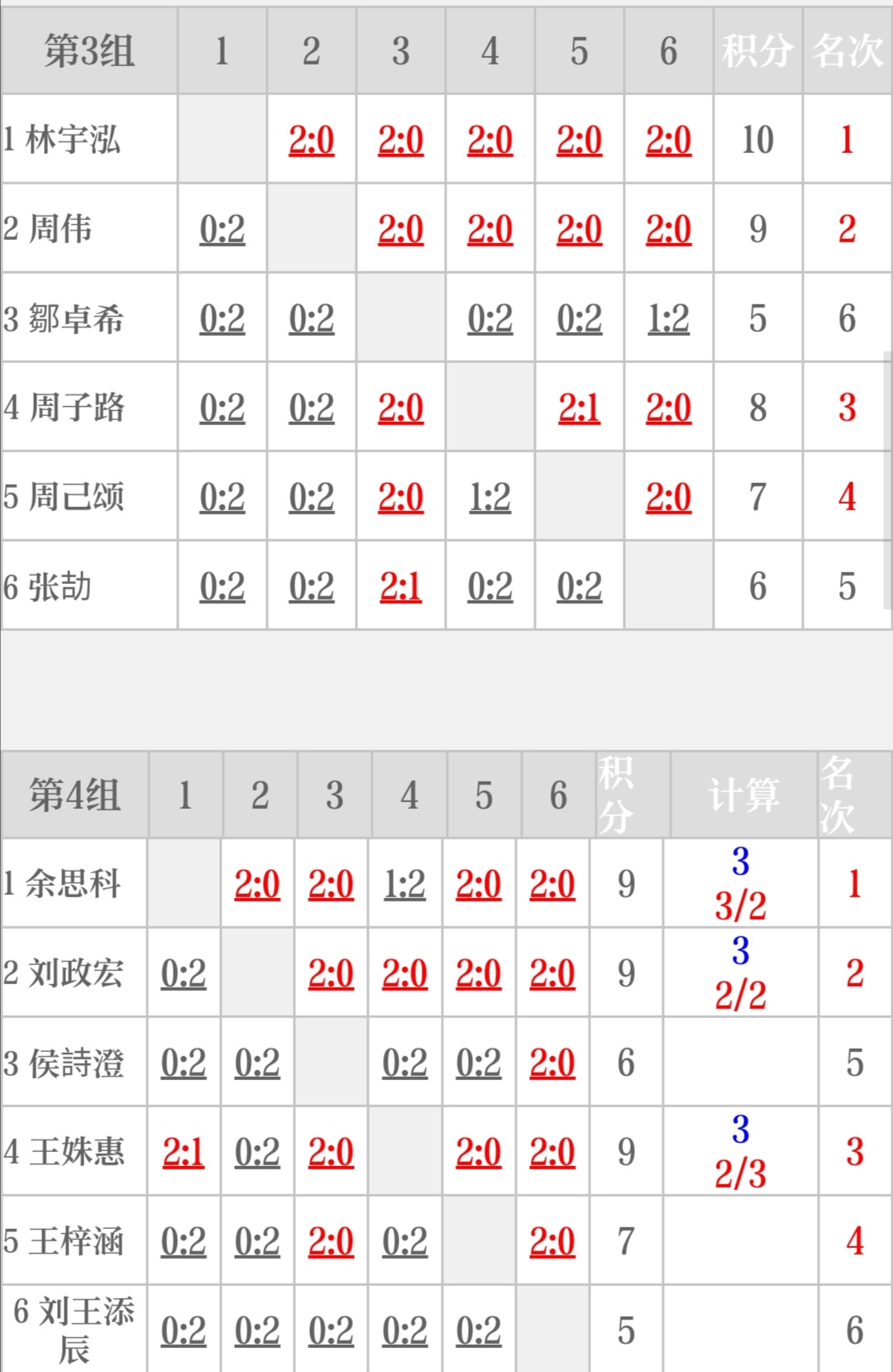Image resolution: width=893 pixels, height=1372 pixels.
Task: Open 周伟's 0:2 score link in group 3
Action: pos(222,230)
